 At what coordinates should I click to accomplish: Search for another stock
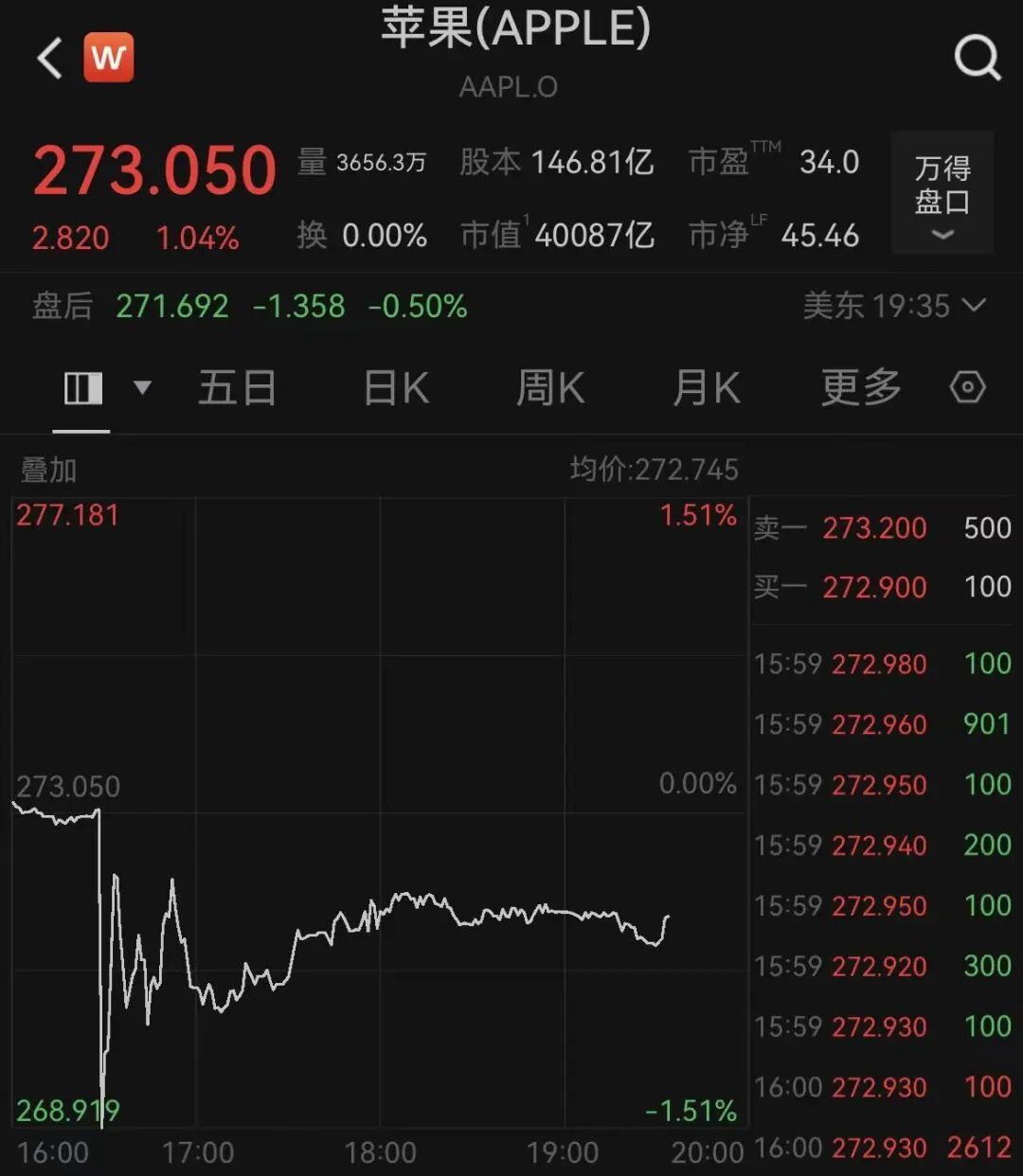click(x=977, y=59)
